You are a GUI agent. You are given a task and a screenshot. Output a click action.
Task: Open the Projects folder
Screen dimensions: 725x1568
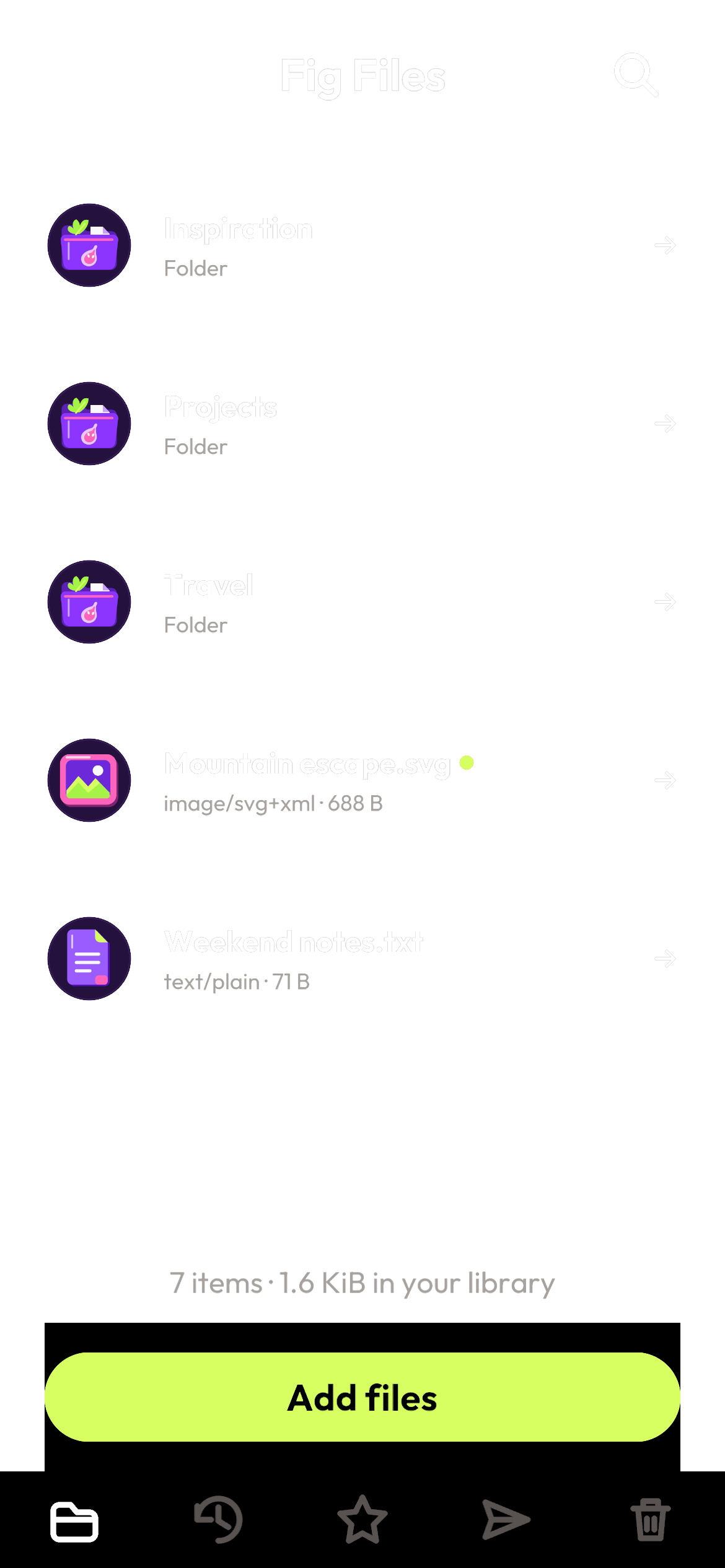click(x=362, y=424)
